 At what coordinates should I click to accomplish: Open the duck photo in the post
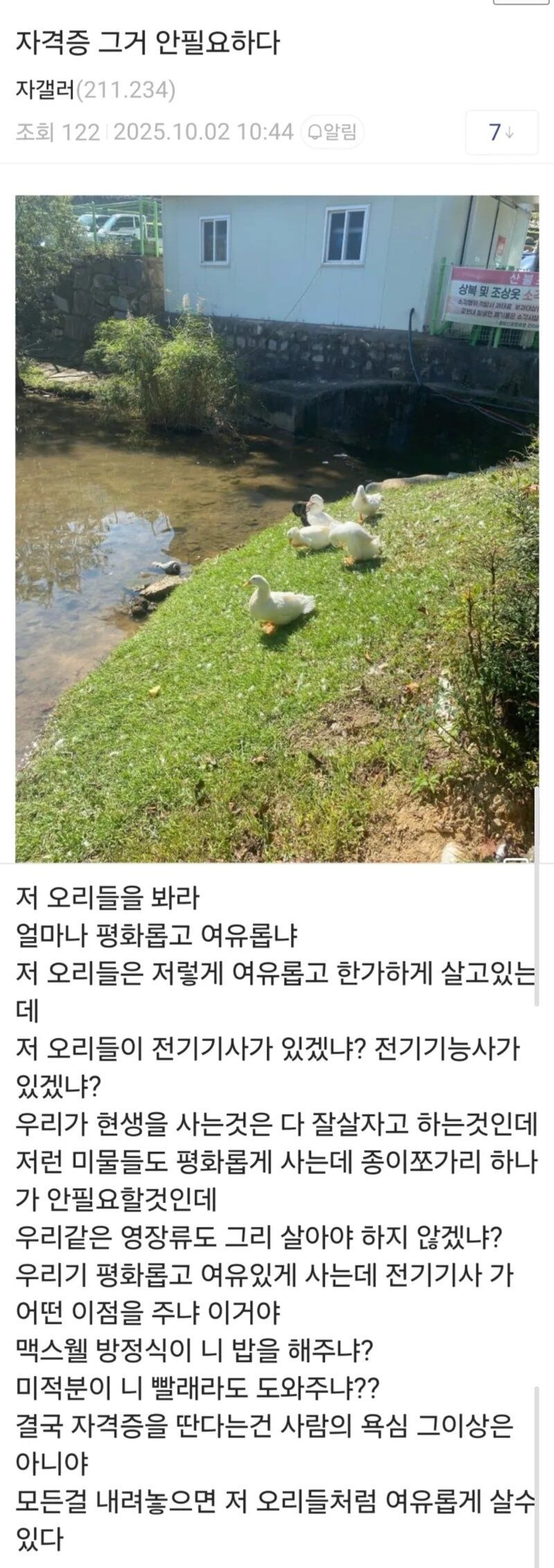tap(277, 528)
